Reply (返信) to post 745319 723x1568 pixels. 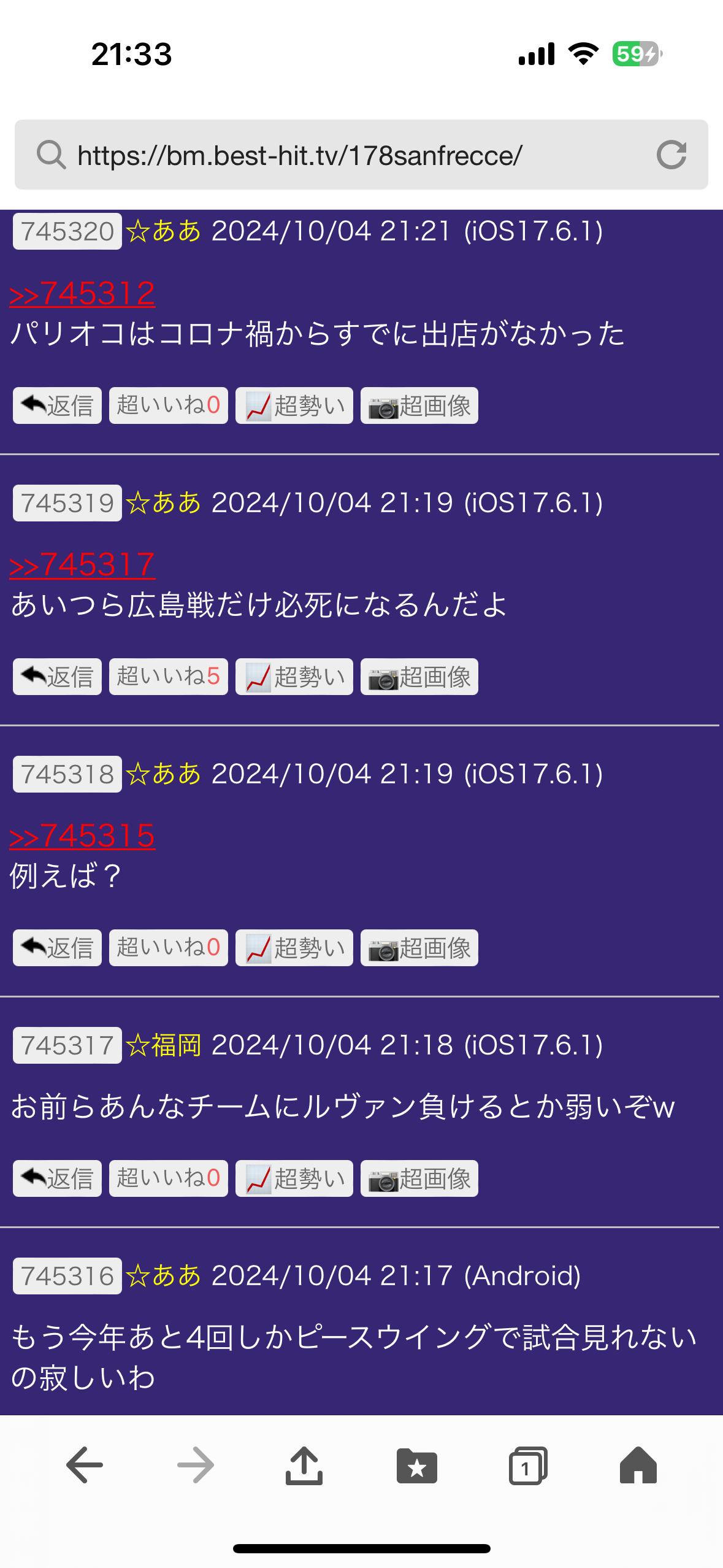[57, 677]
